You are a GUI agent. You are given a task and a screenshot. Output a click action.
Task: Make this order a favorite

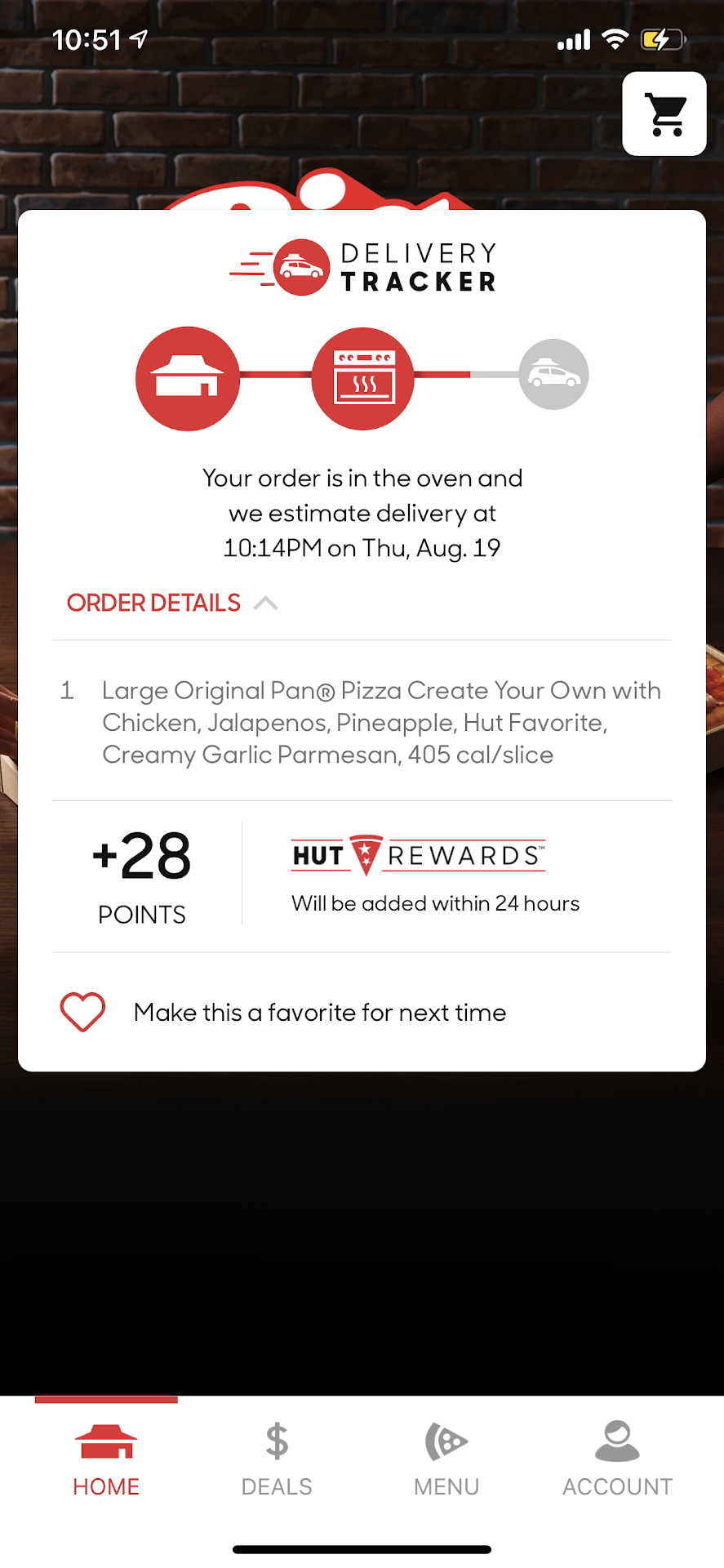[83, 1012]
